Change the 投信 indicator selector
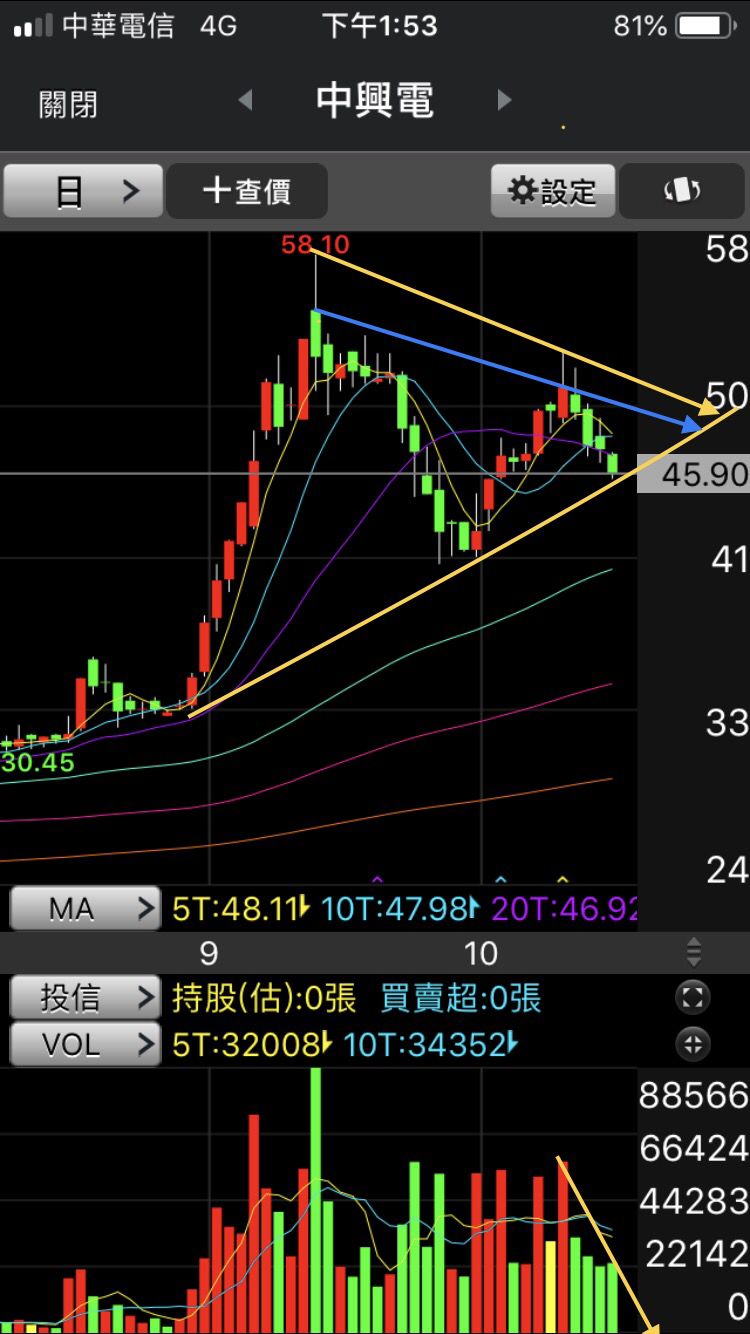 (x=84, y=997)
